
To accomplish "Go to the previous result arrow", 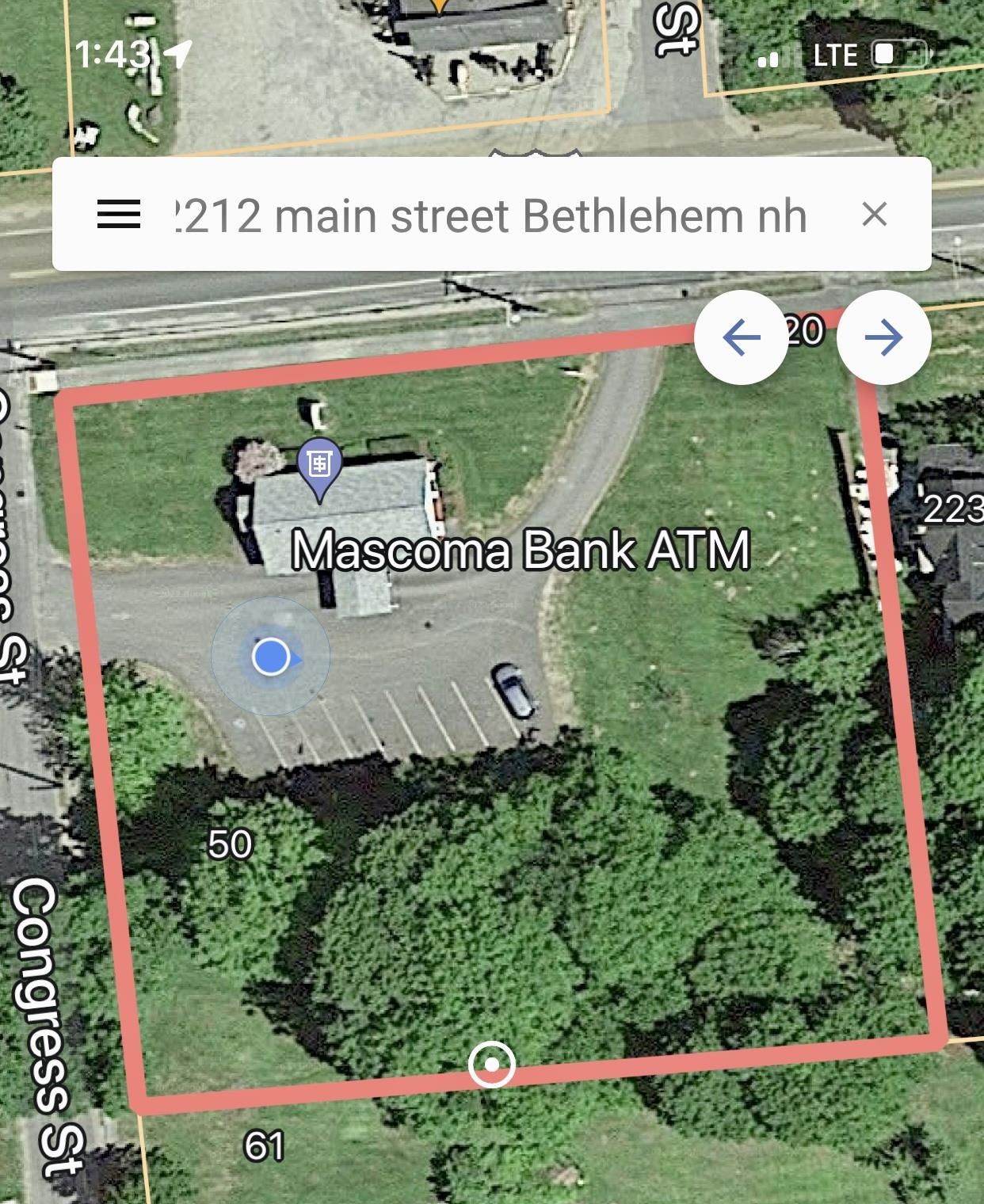I will (742, 338).
